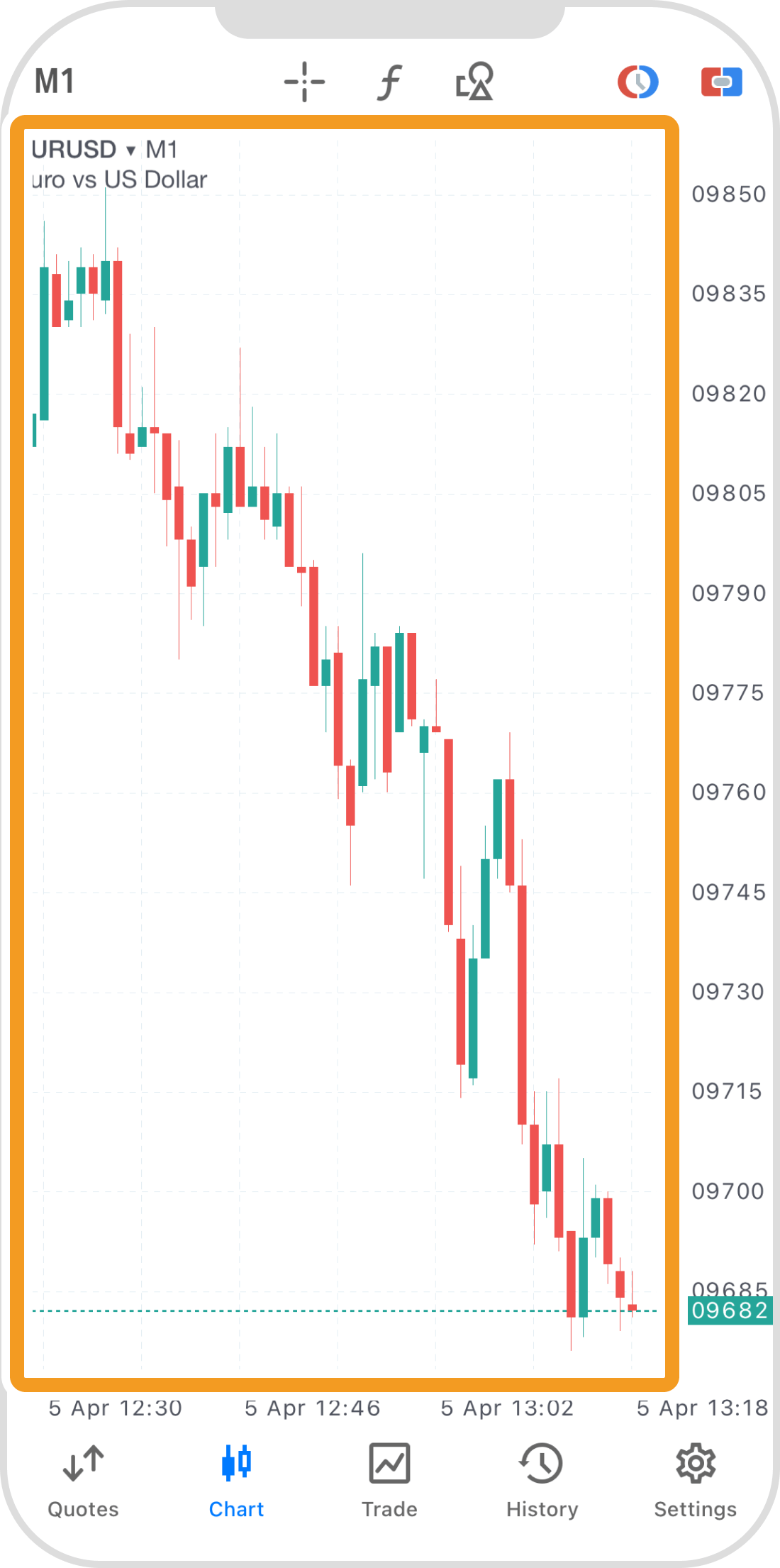Open the drawing objects tool
Viewport: 780px width, 1568px height.
474,82
